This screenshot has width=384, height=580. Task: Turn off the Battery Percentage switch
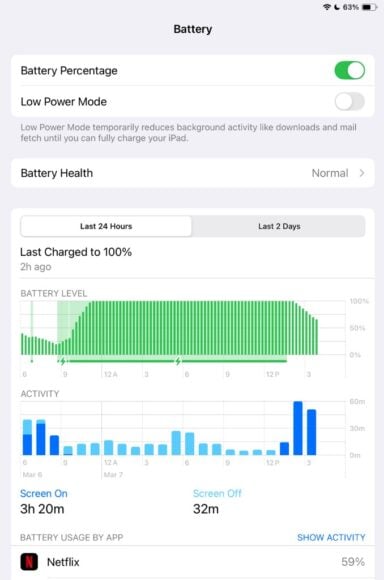[350, 70]
